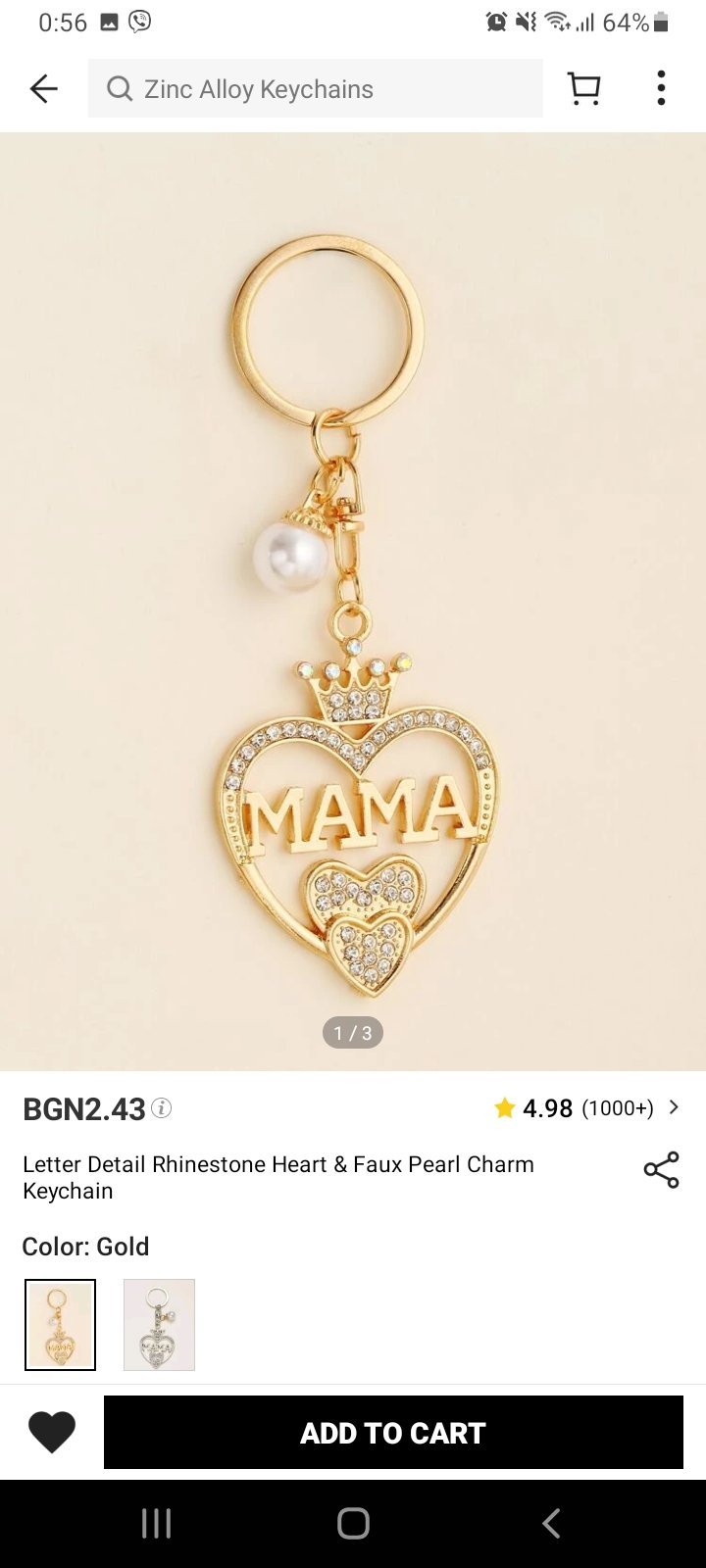The image size is (706, 1568).
Task: Open the three-dot overflow menu
Action: click(661, 88)
